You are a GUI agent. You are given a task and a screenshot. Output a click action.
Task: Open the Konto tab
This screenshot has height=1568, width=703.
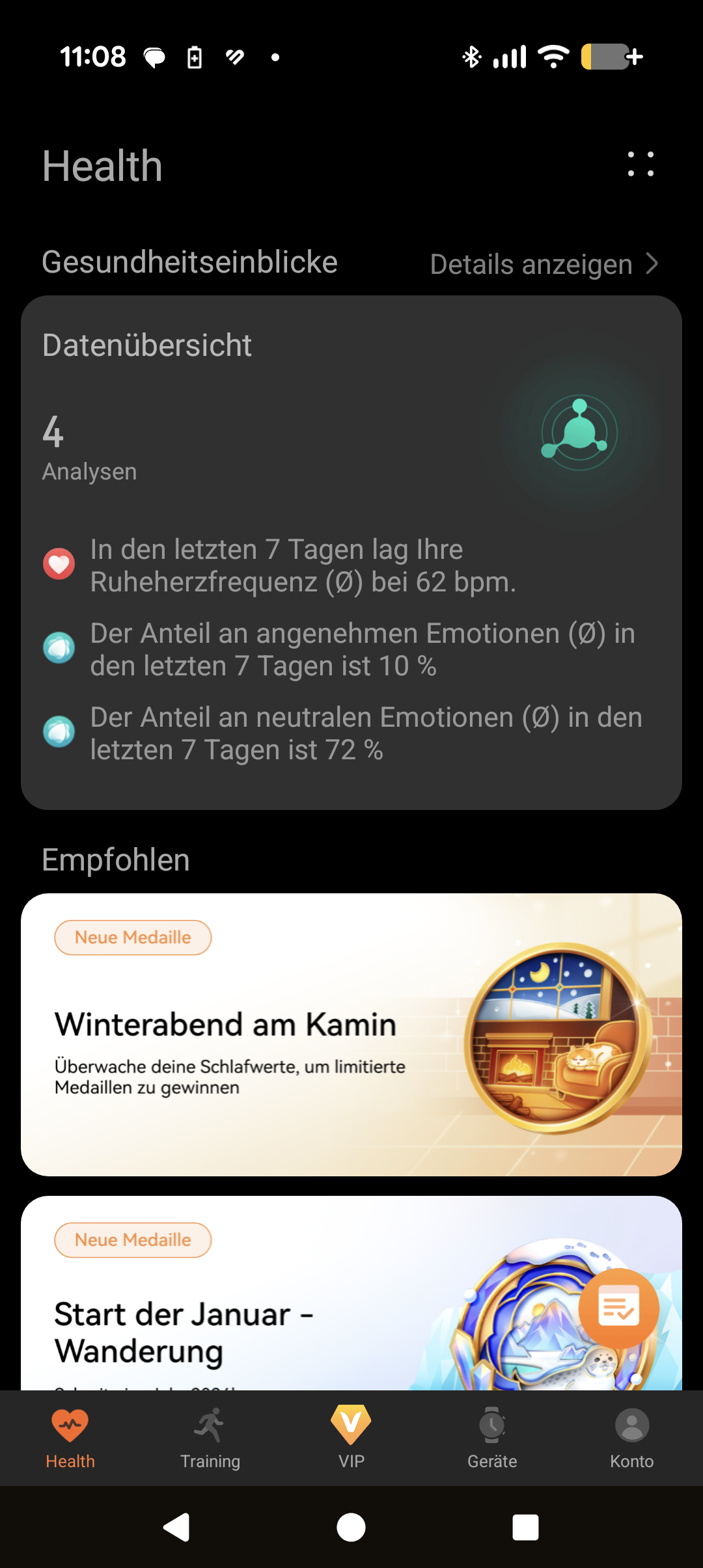(632, 1438)
